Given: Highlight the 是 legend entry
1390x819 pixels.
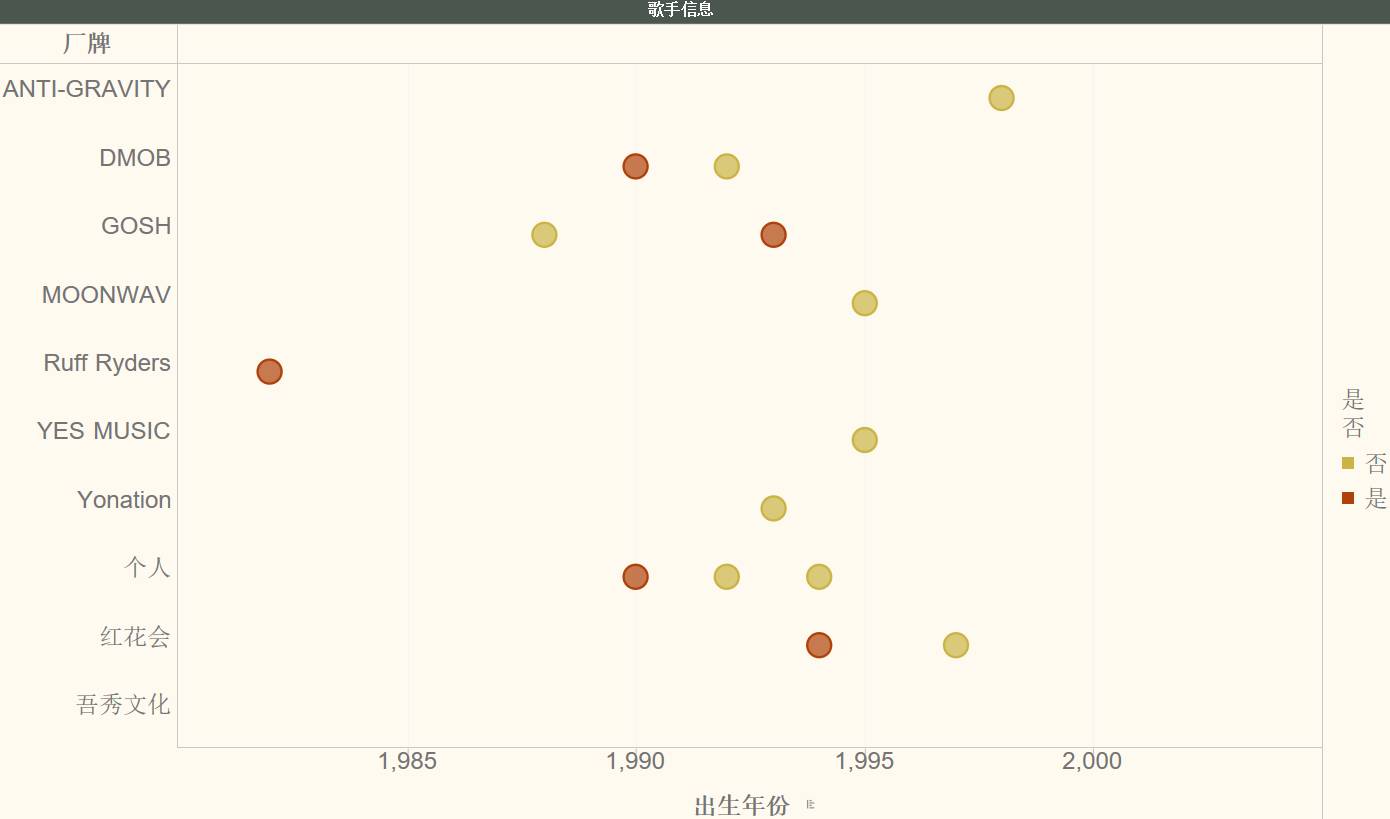Looking at the screenshot, I should tap(1365, 498).
